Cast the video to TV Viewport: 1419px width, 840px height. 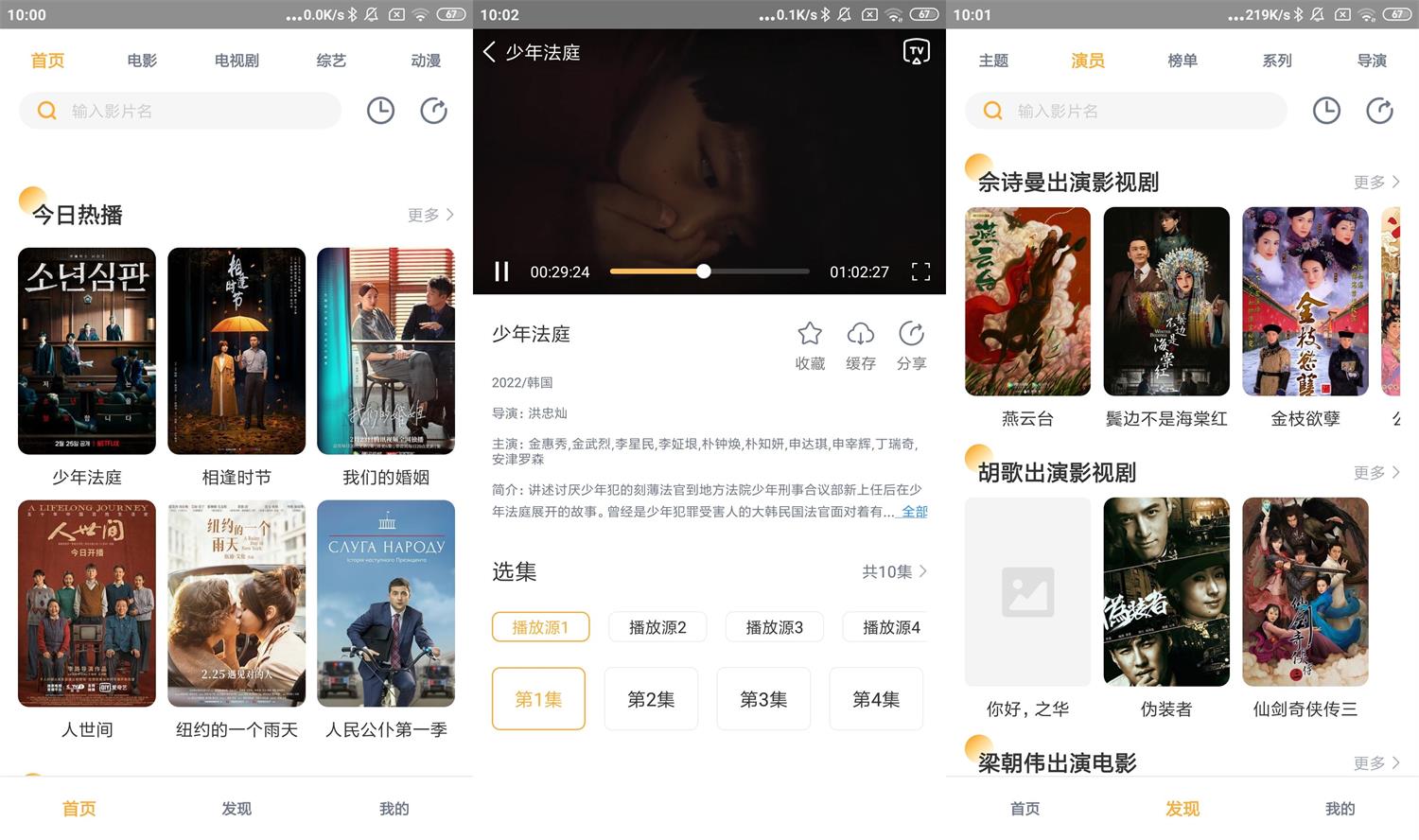916,52
